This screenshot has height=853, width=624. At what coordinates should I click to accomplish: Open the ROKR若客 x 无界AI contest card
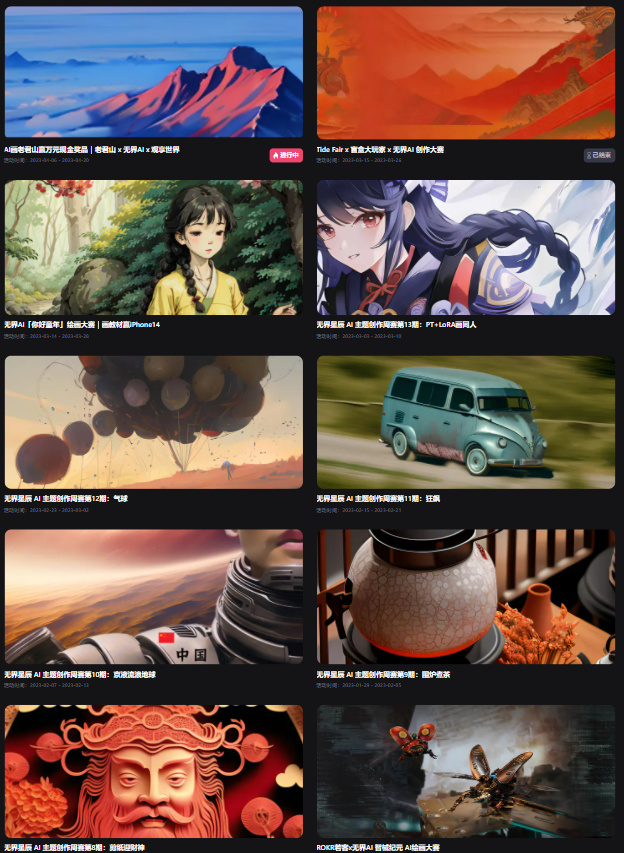[466, 770]
